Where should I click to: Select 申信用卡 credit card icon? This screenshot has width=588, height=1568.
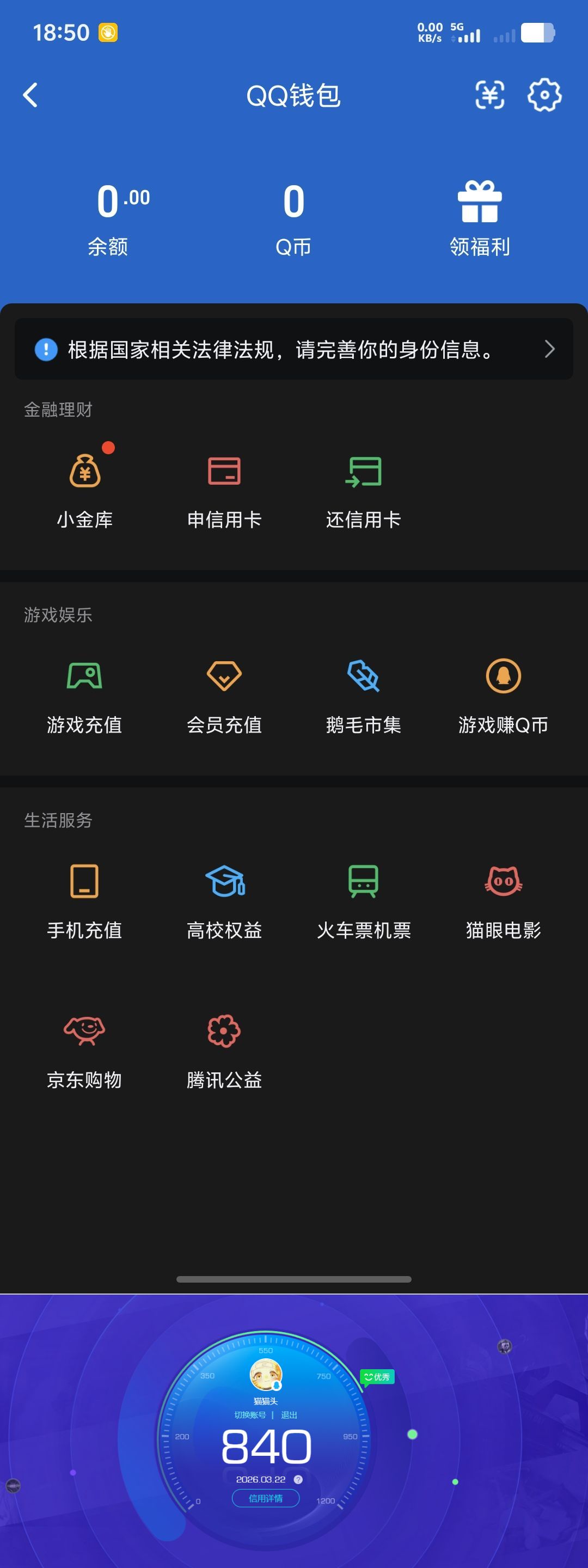[223, 487]
